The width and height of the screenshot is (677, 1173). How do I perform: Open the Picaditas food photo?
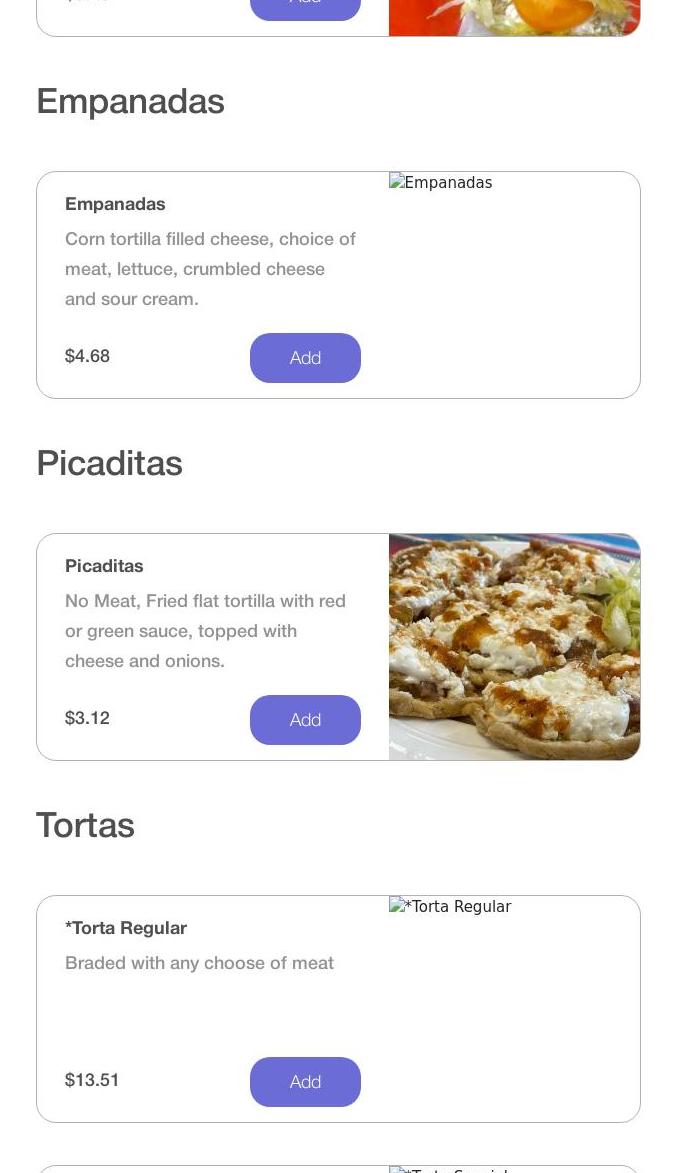[515, 647]
